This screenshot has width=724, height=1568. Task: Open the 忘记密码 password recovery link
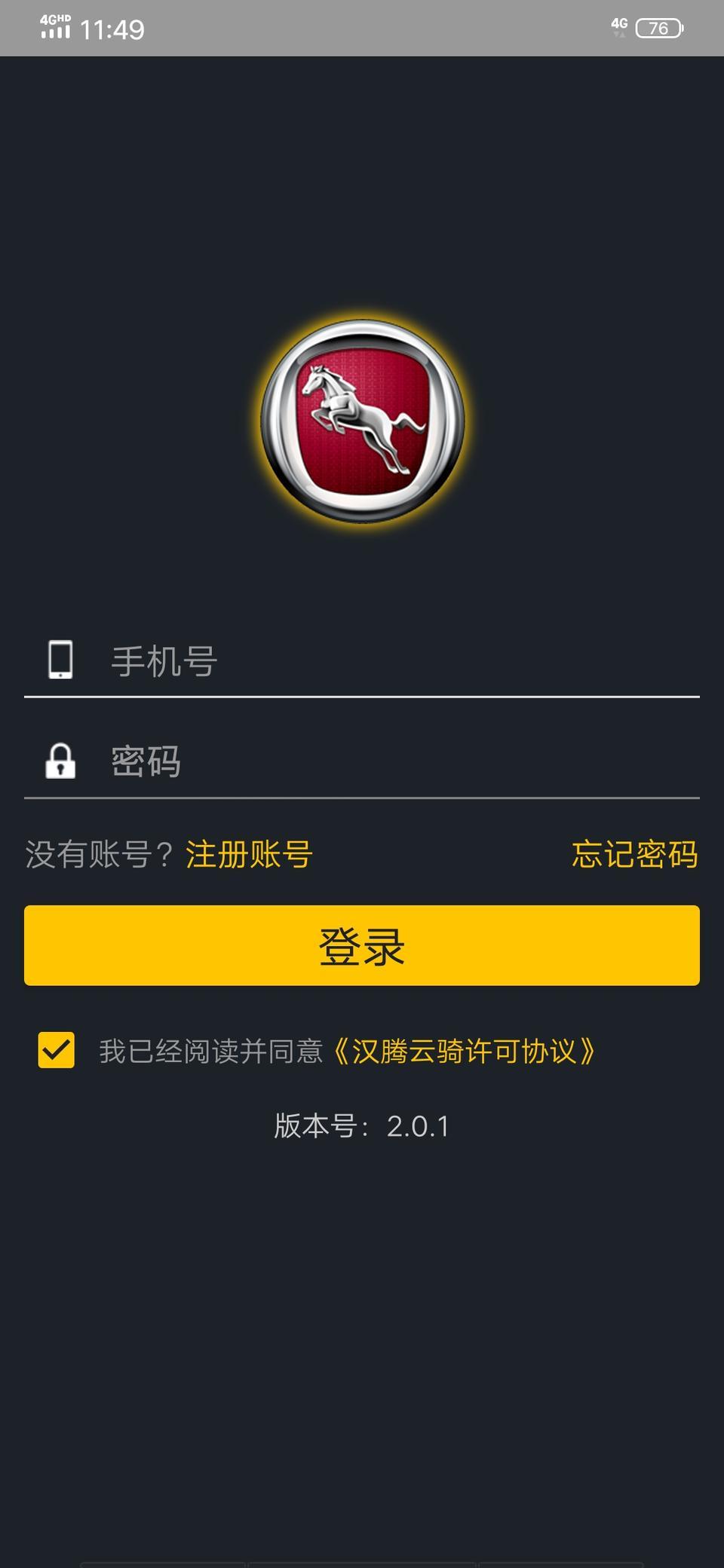[x=636, y=855]
